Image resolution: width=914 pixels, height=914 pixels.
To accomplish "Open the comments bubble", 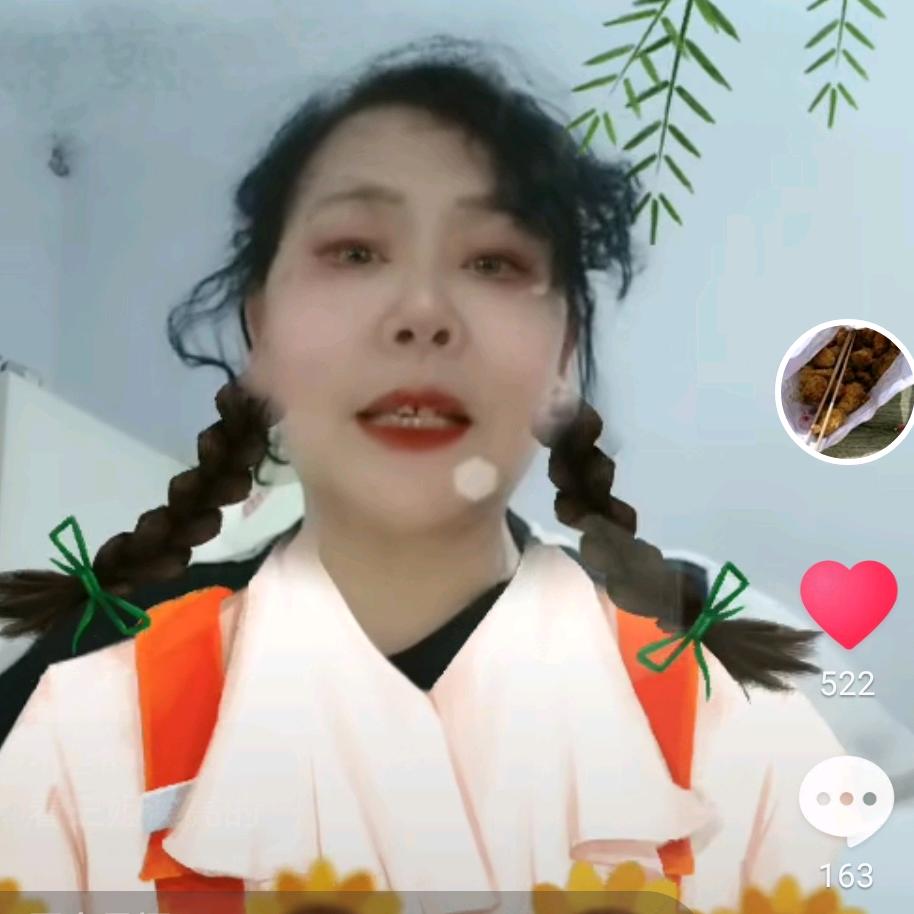I will (846, 799).
